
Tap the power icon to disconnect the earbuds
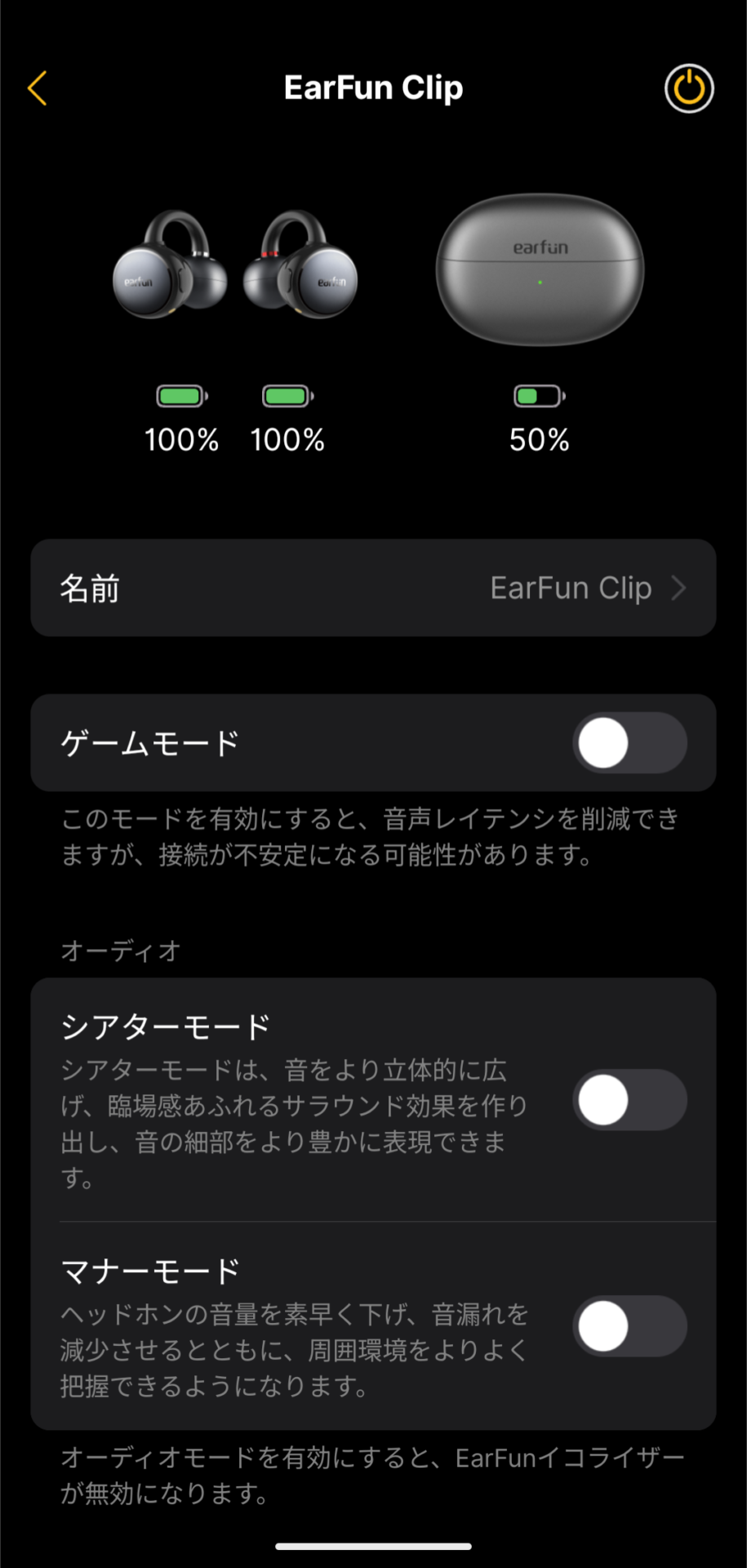[688, 88]
